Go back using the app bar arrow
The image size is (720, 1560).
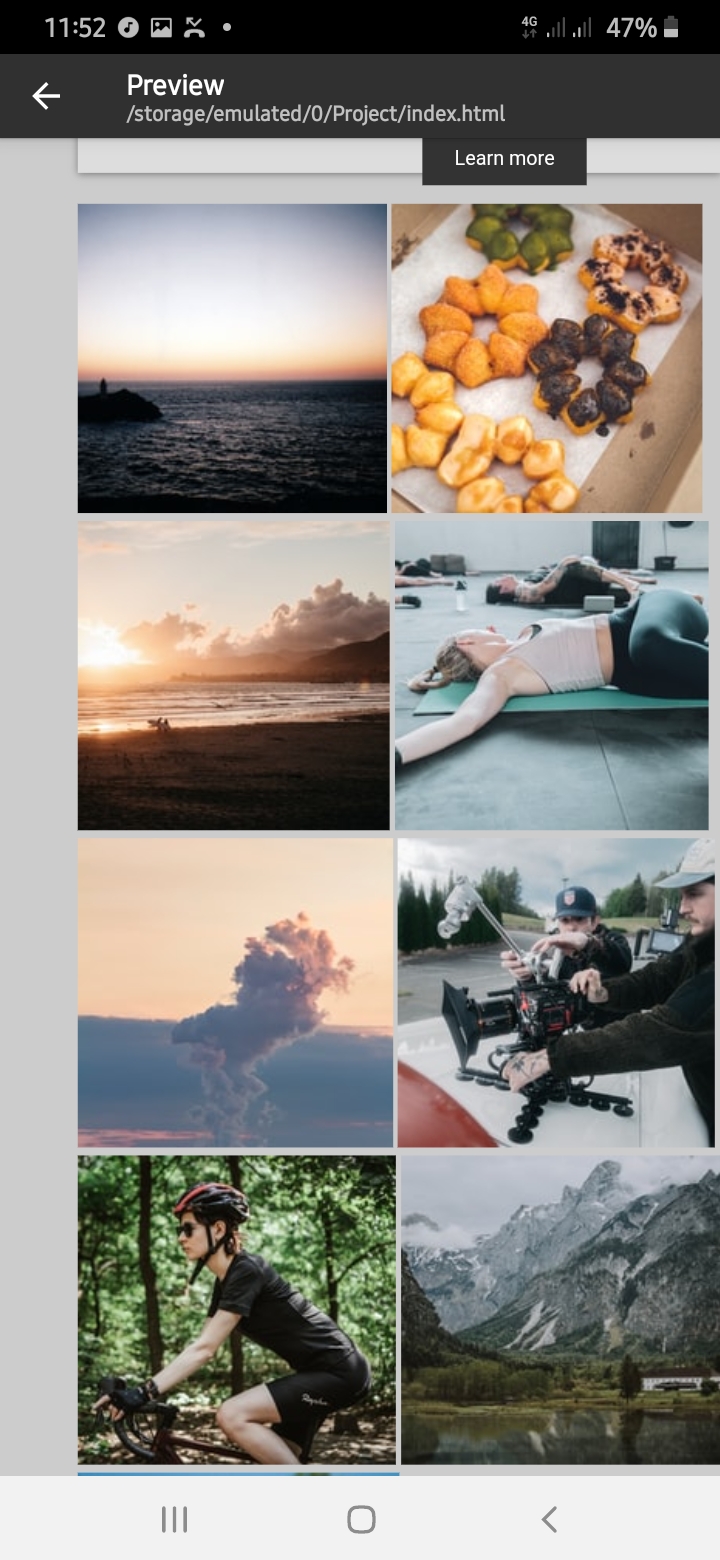click(46, 96)
